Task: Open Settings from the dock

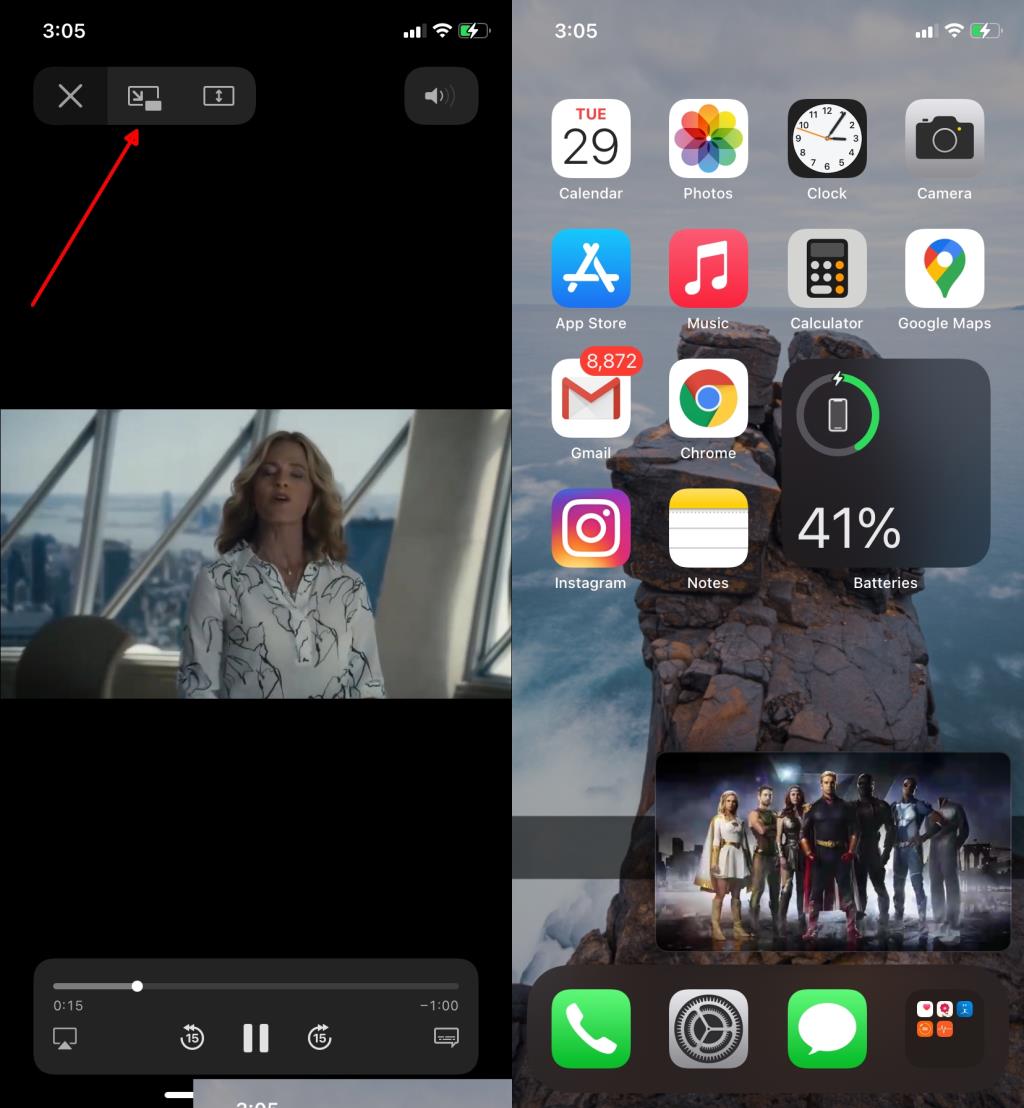Action: [708, 1028]
